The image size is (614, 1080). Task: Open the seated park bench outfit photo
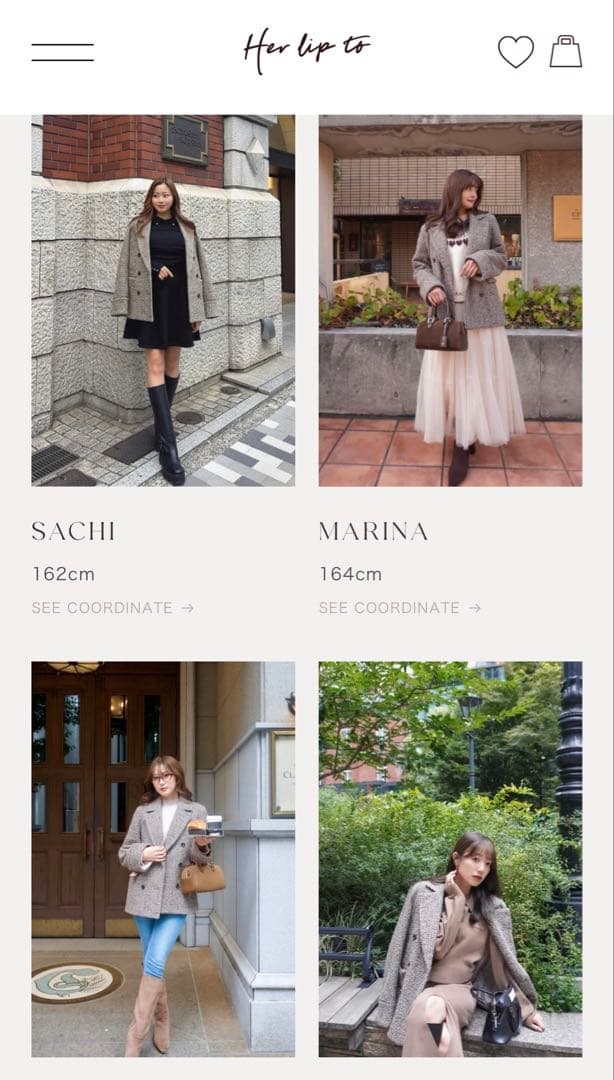pyautogui.click(x=450, y=858)
